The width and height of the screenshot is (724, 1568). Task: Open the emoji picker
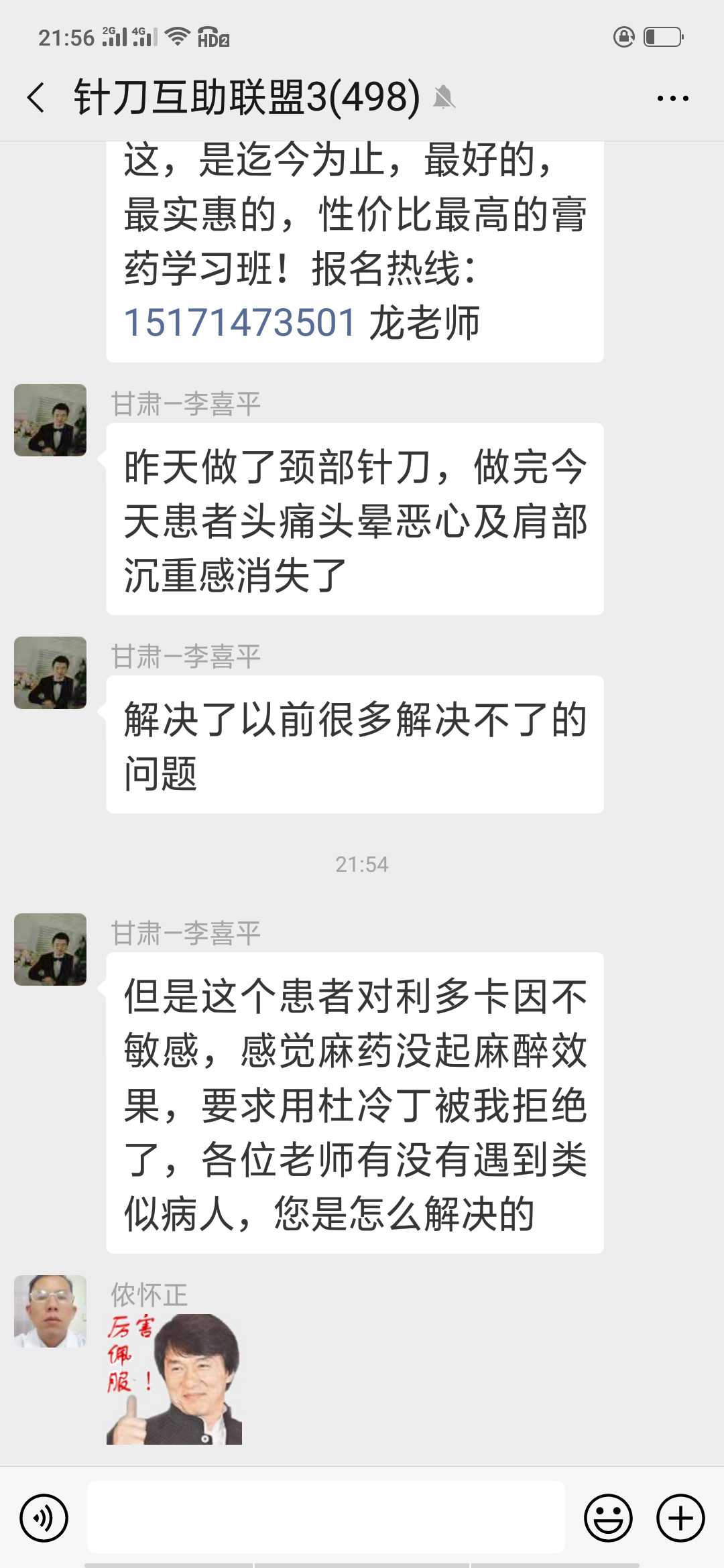[x=608, y=1518]
